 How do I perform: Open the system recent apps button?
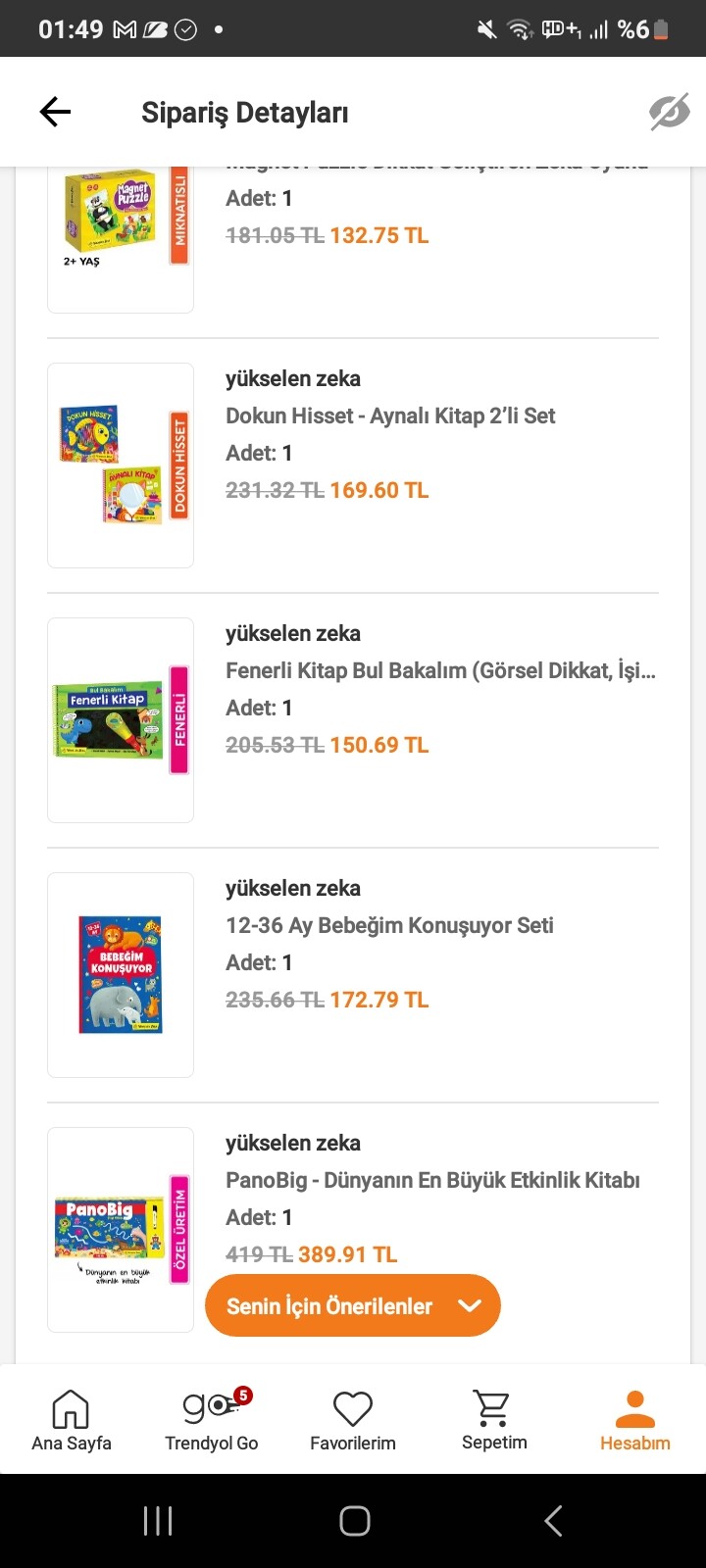(158, 1521)
